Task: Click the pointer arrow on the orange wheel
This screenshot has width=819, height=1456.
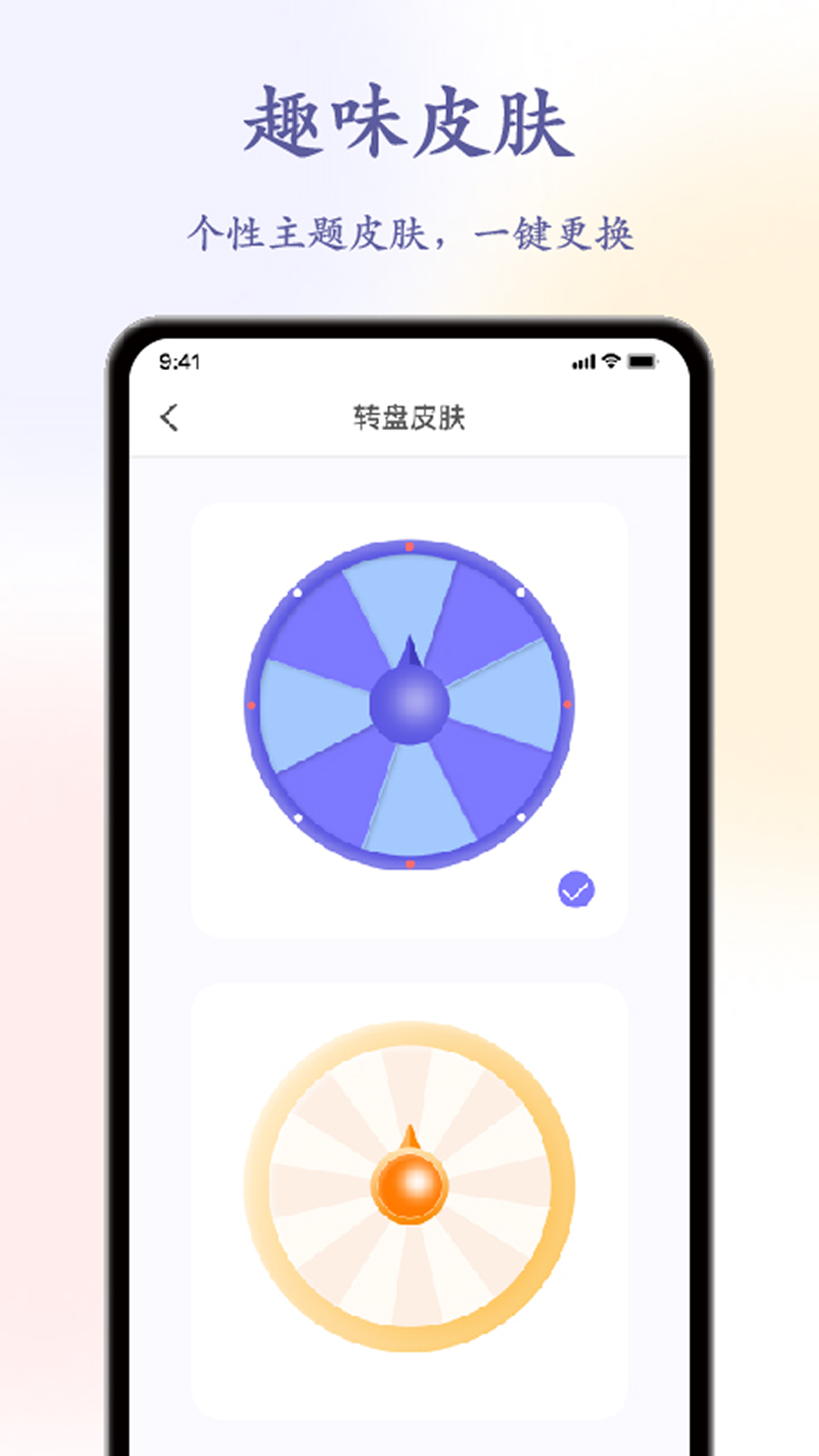Action: pos(409,1131)
